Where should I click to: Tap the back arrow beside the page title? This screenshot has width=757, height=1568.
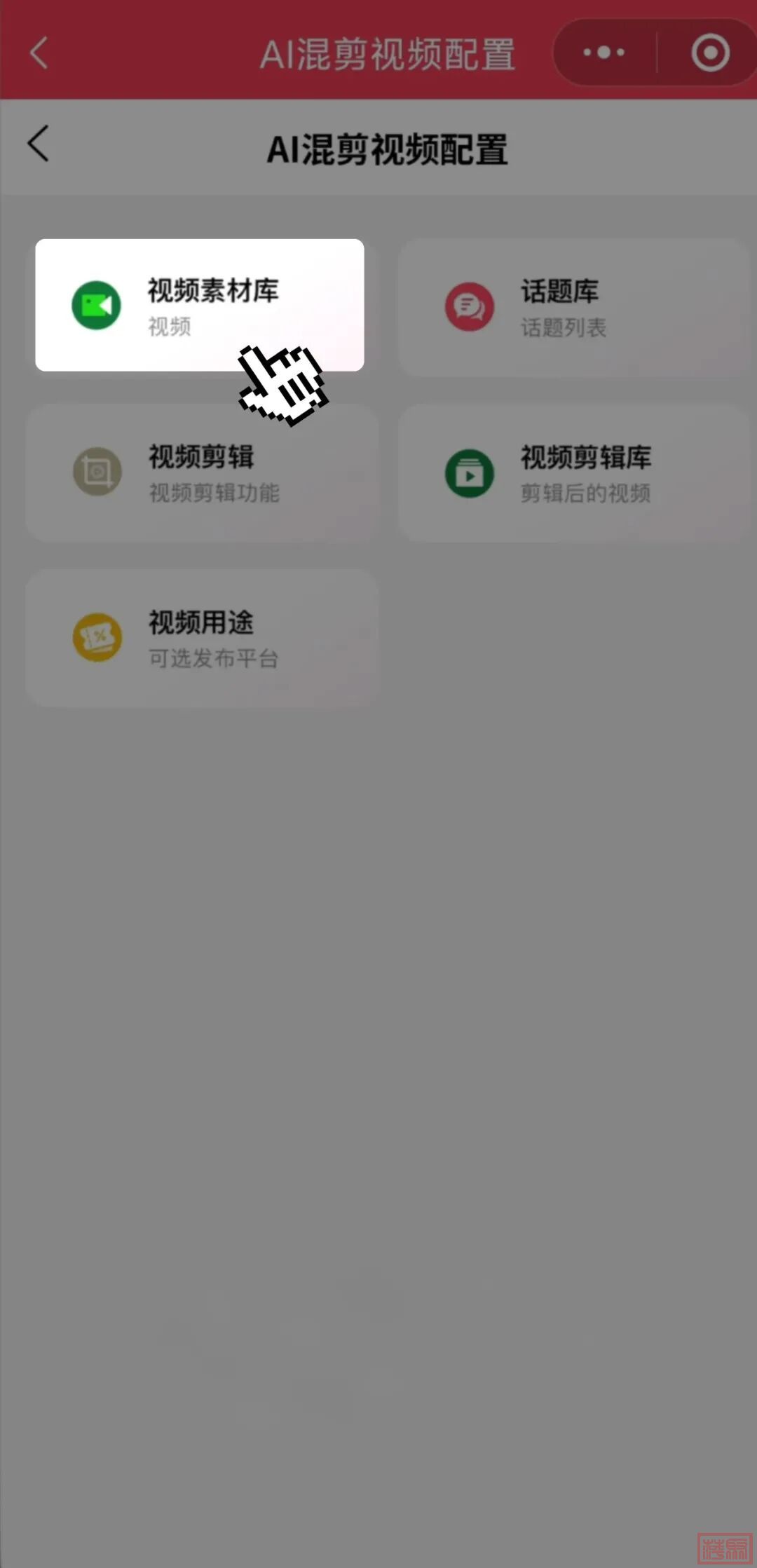[39, 144]
